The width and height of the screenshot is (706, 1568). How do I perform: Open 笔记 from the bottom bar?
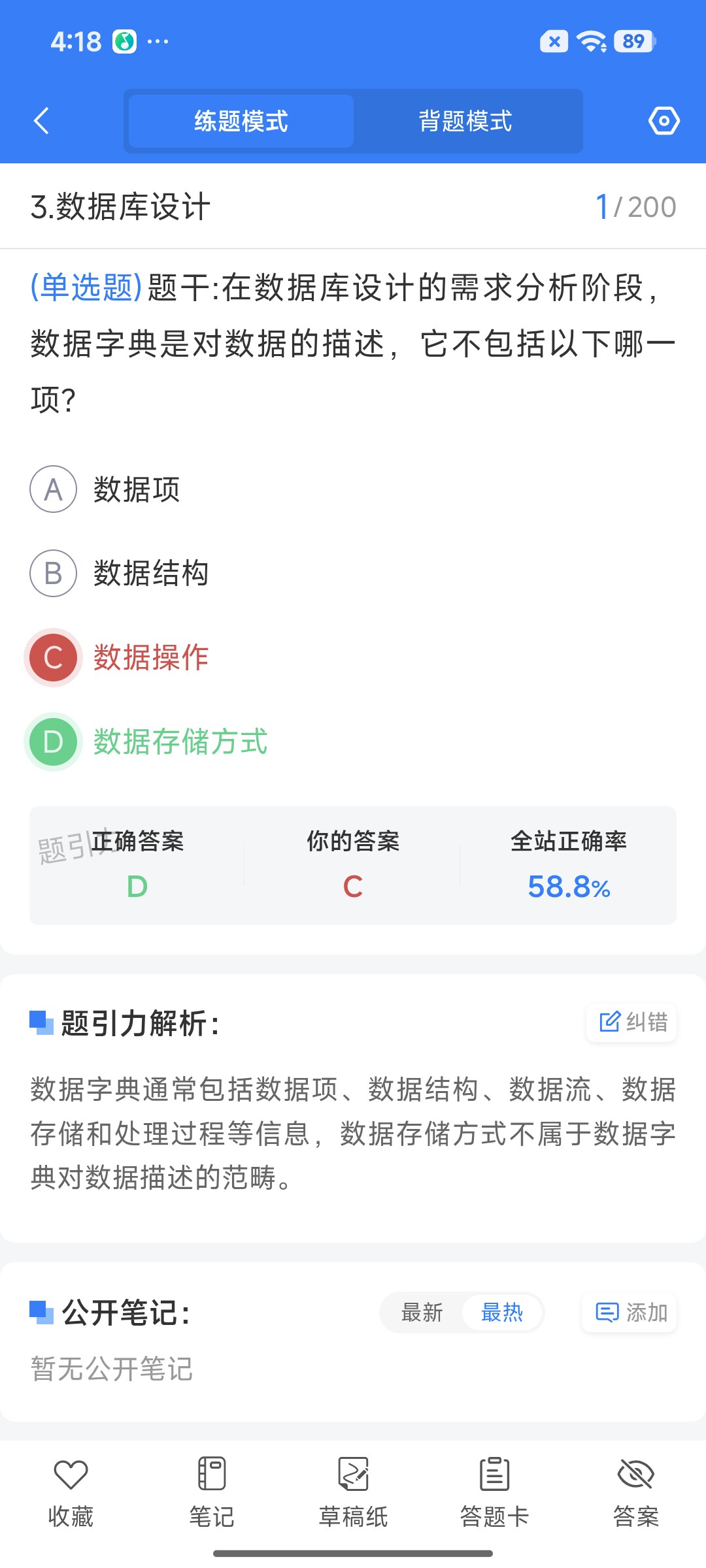212,1492
